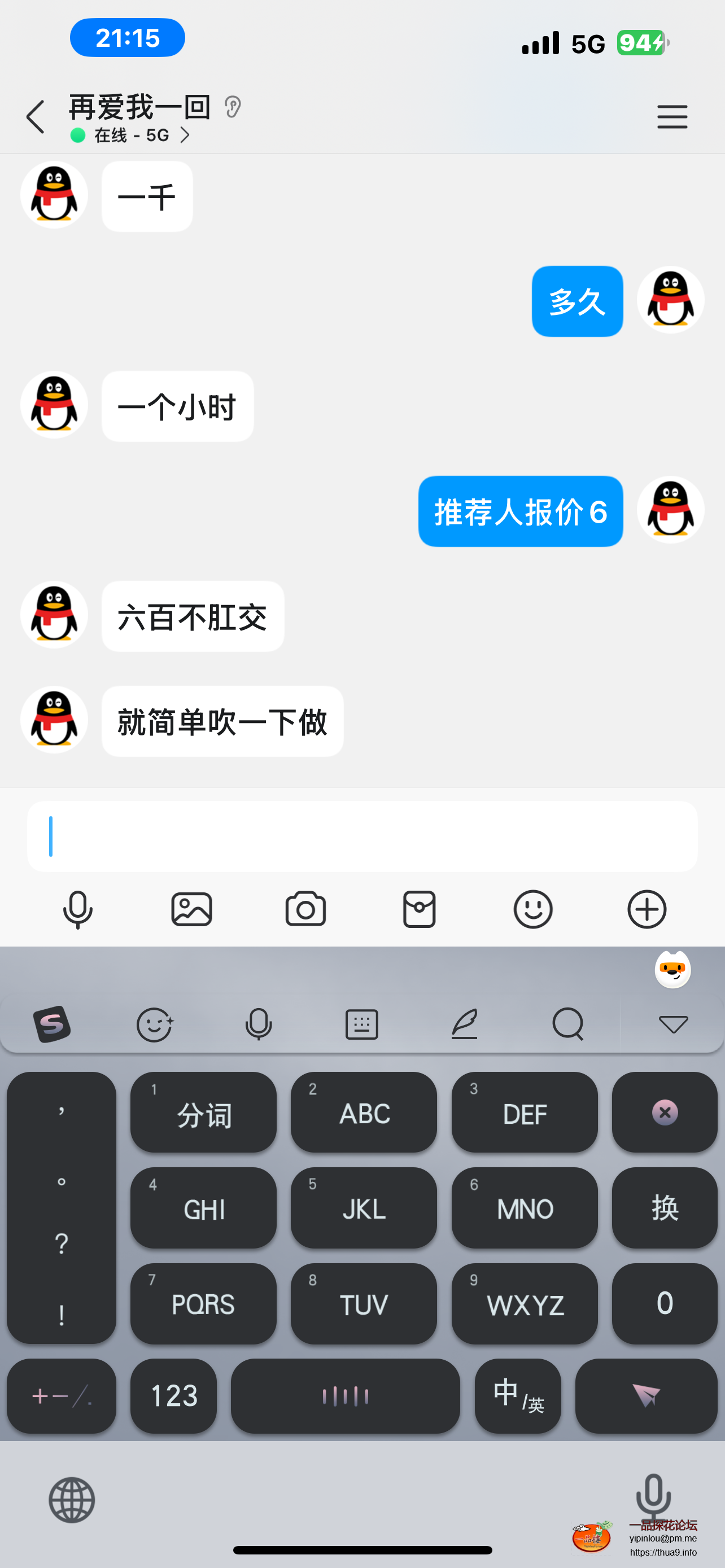Viewport: 725px width, 1568px height.
Task: Open the emoji sticker panel
Action: (533, 909)
